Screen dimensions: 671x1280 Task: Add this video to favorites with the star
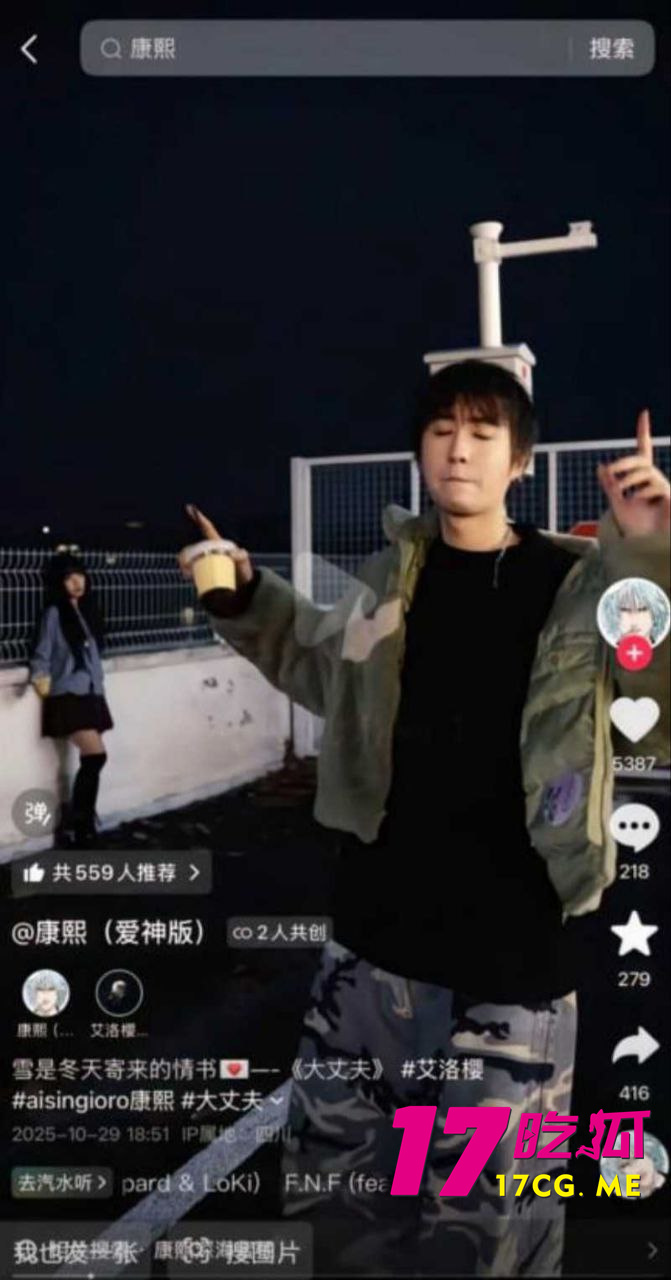click(x=634, y=935)
